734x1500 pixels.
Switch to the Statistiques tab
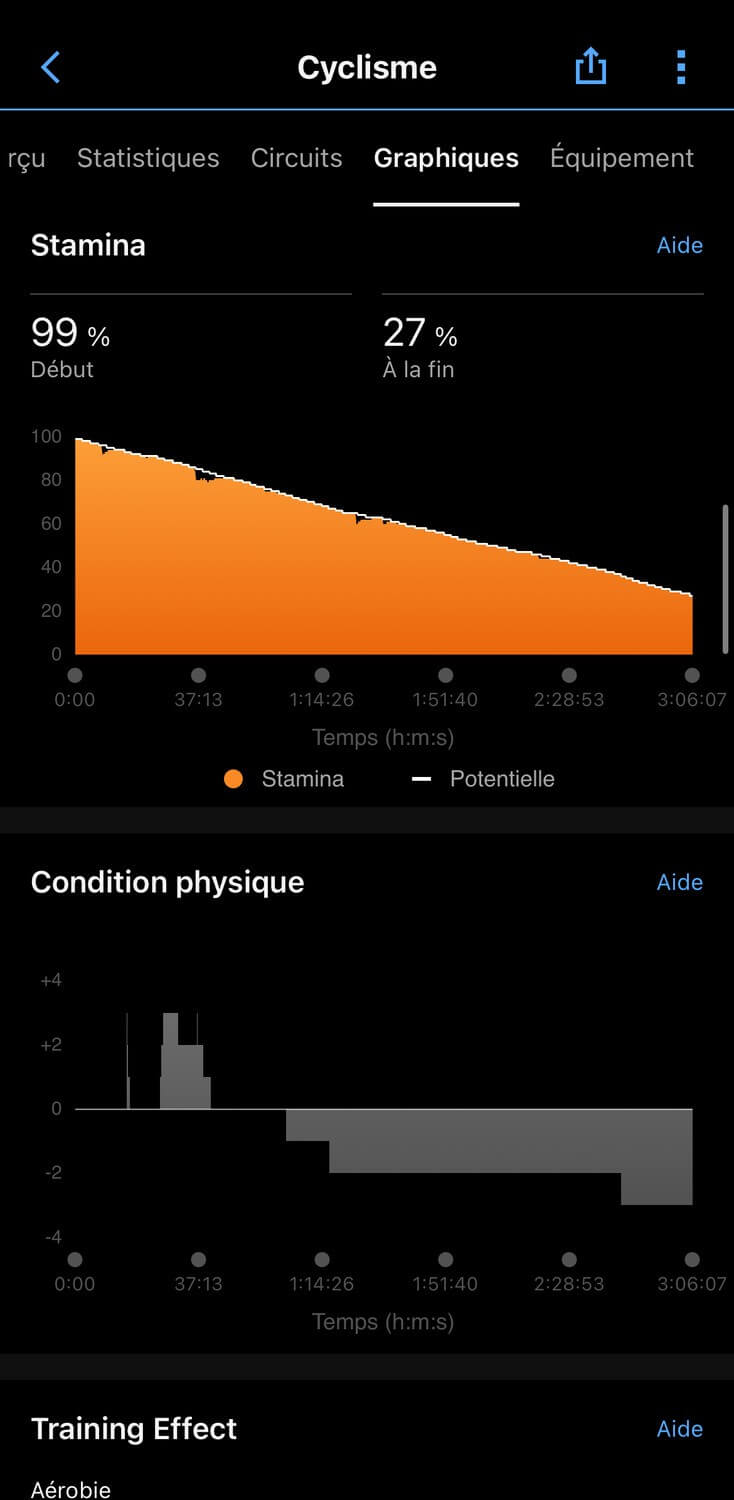(x=148, y=158)
